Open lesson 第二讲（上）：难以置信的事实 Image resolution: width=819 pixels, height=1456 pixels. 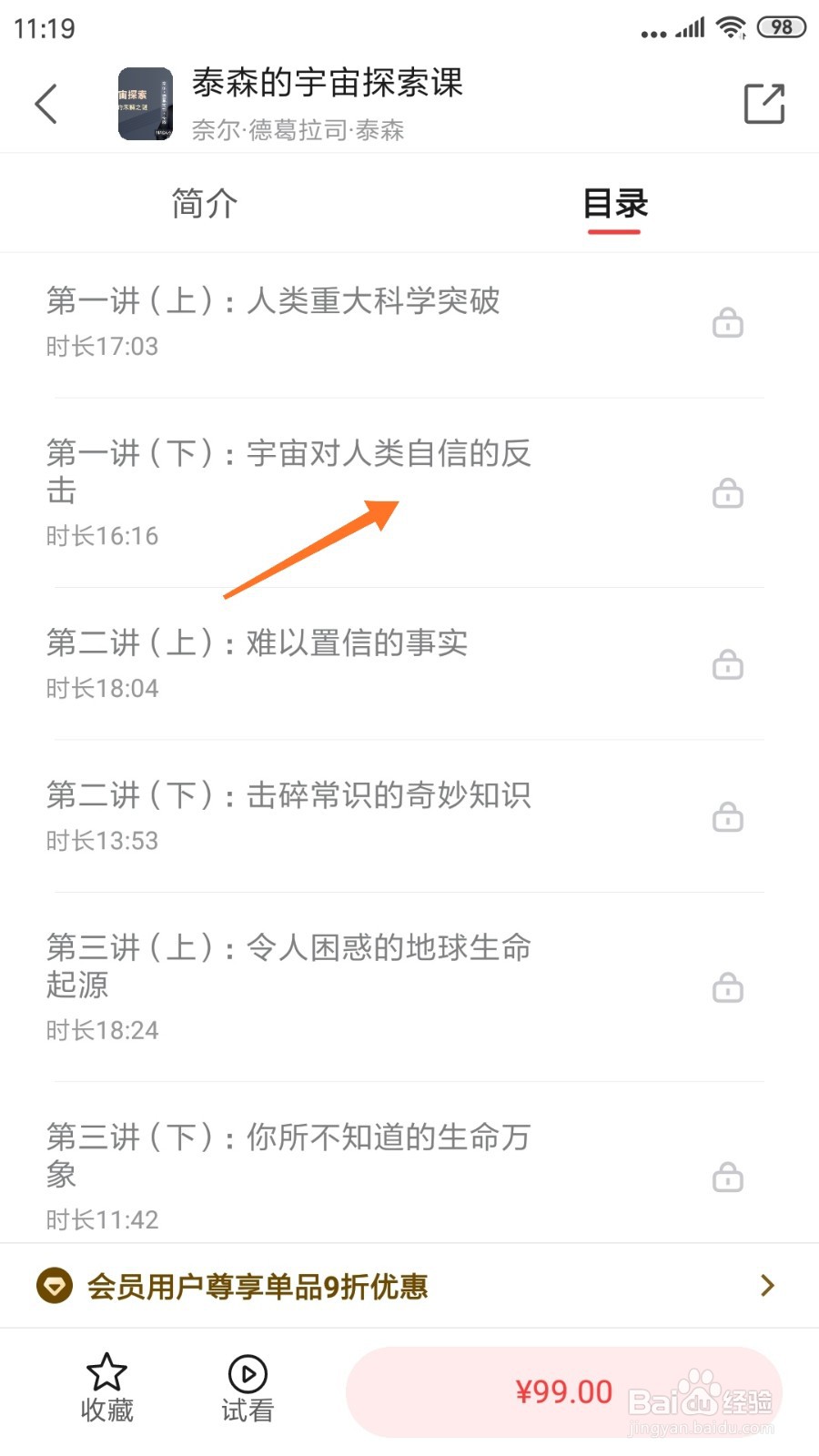(x=409, y=664)
